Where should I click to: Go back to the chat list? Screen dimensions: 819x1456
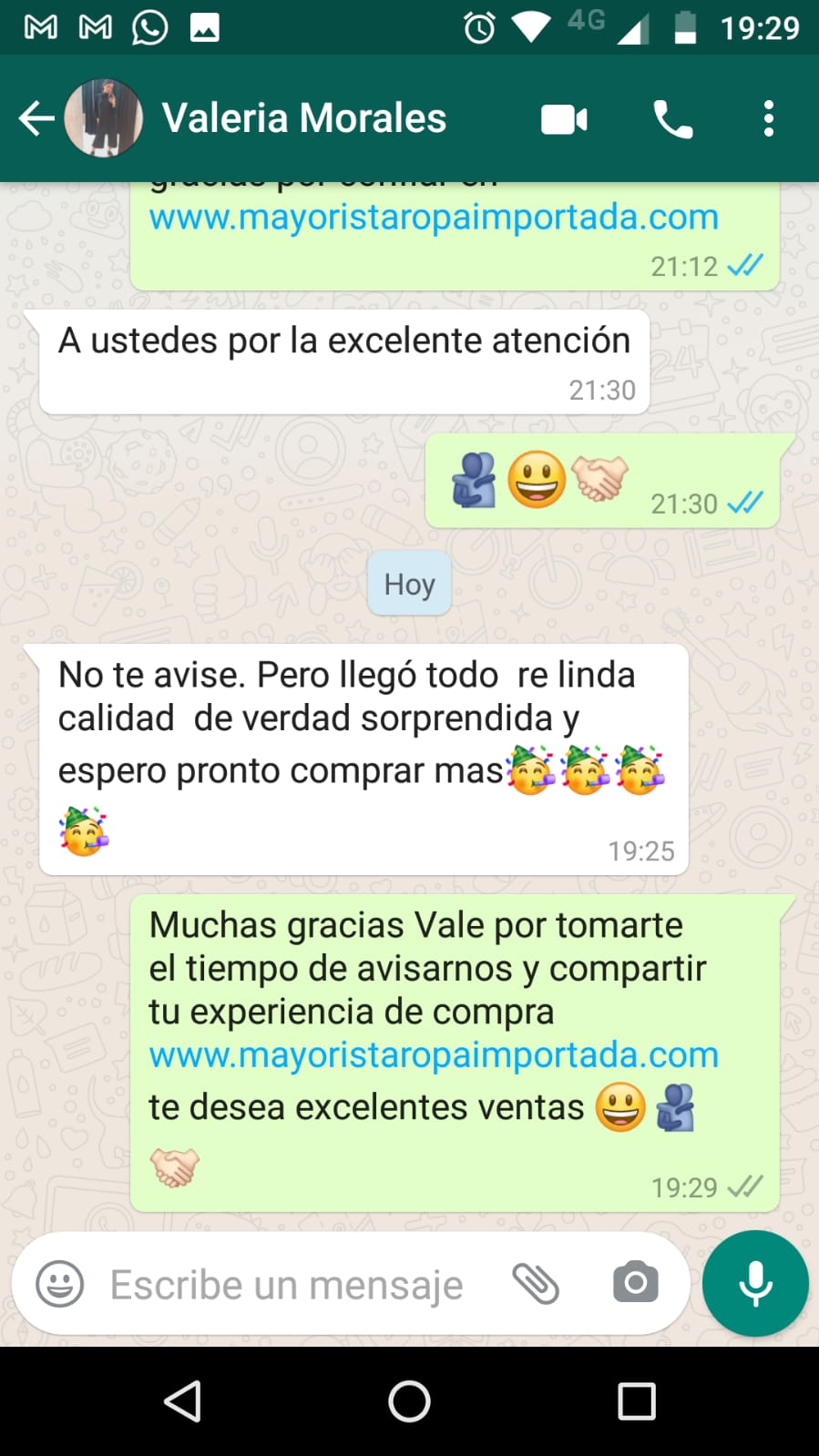(36, 118)
